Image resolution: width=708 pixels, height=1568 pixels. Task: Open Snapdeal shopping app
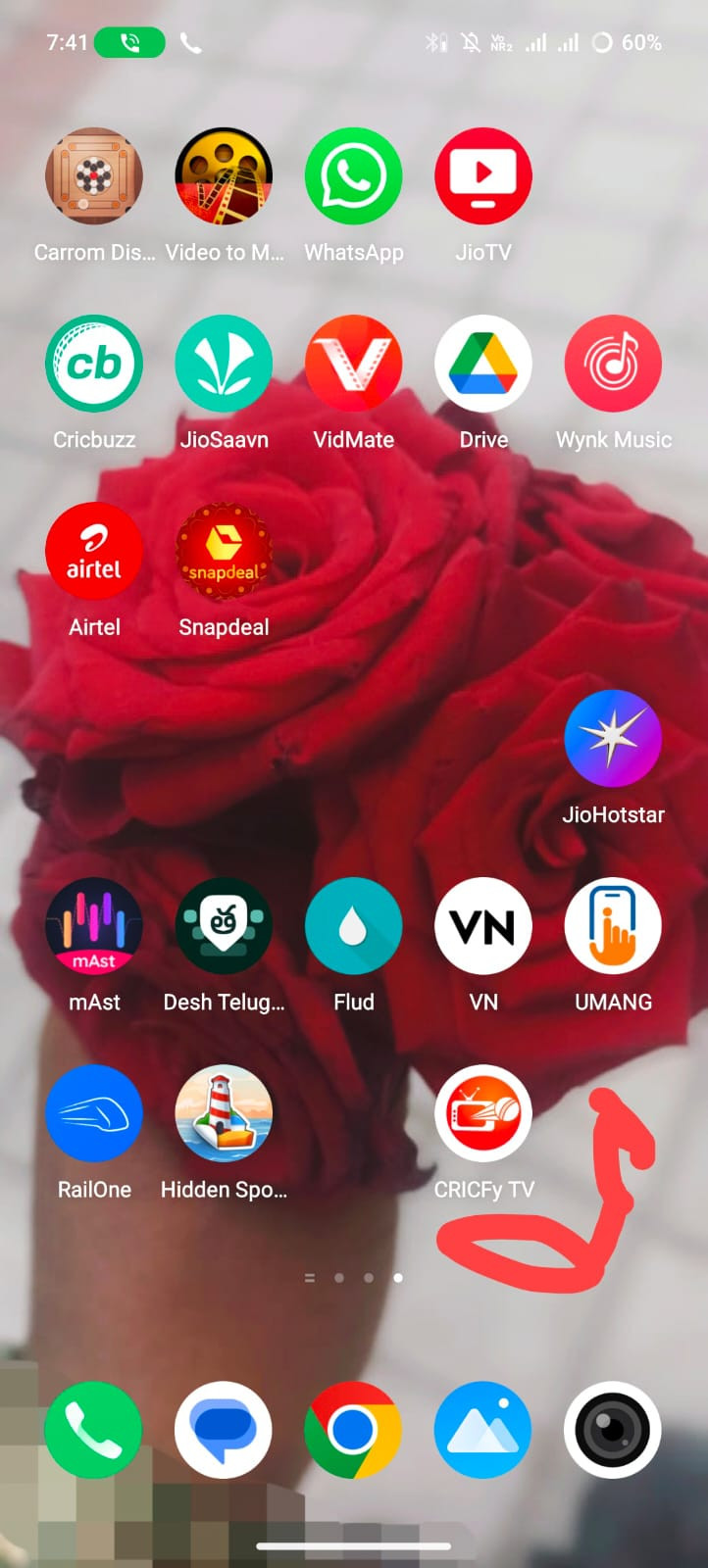coord(224,552)
